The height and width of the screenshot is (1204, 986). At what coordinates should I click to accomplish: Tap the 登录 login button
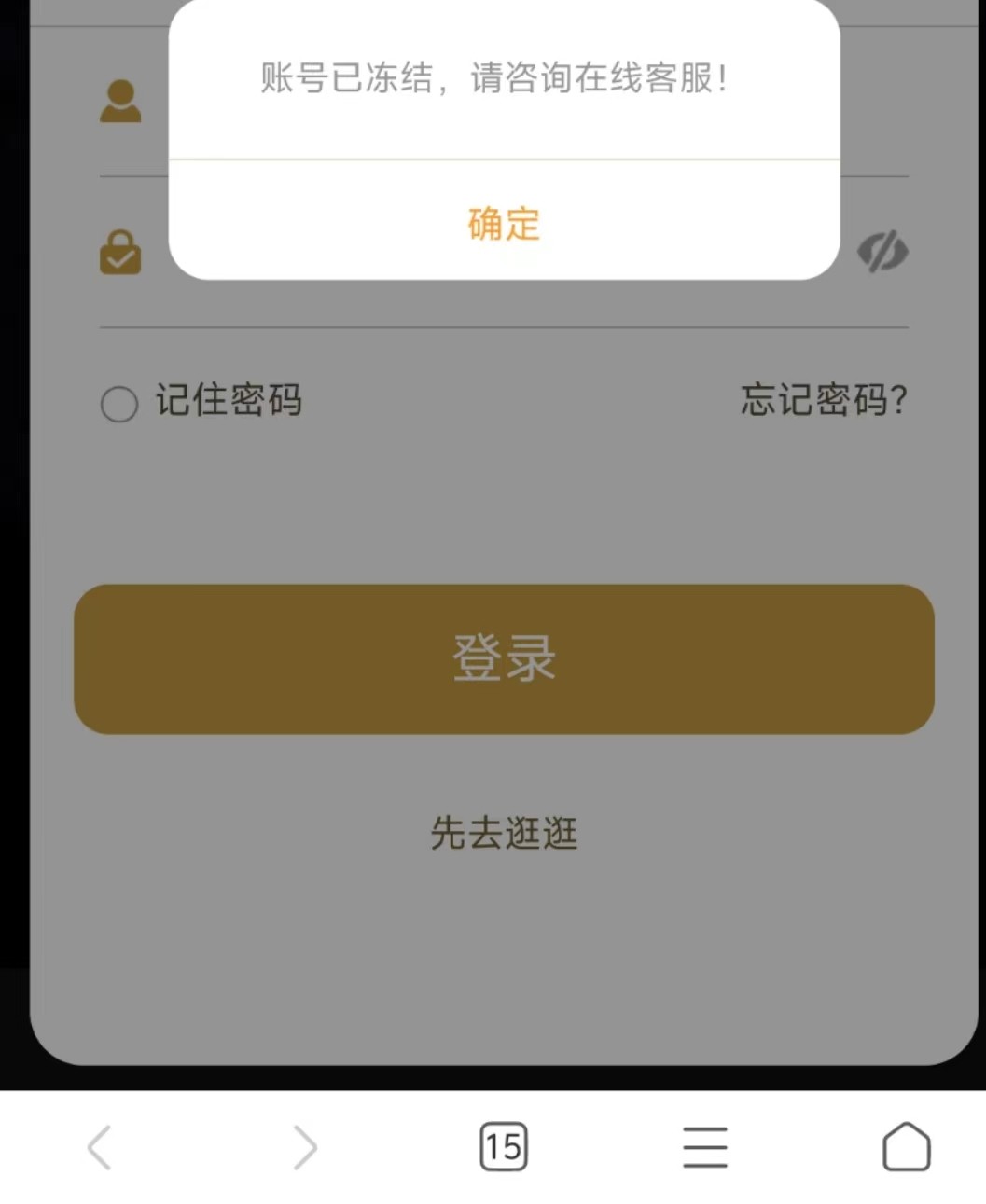pyautogui.click(x=504, y=659)
